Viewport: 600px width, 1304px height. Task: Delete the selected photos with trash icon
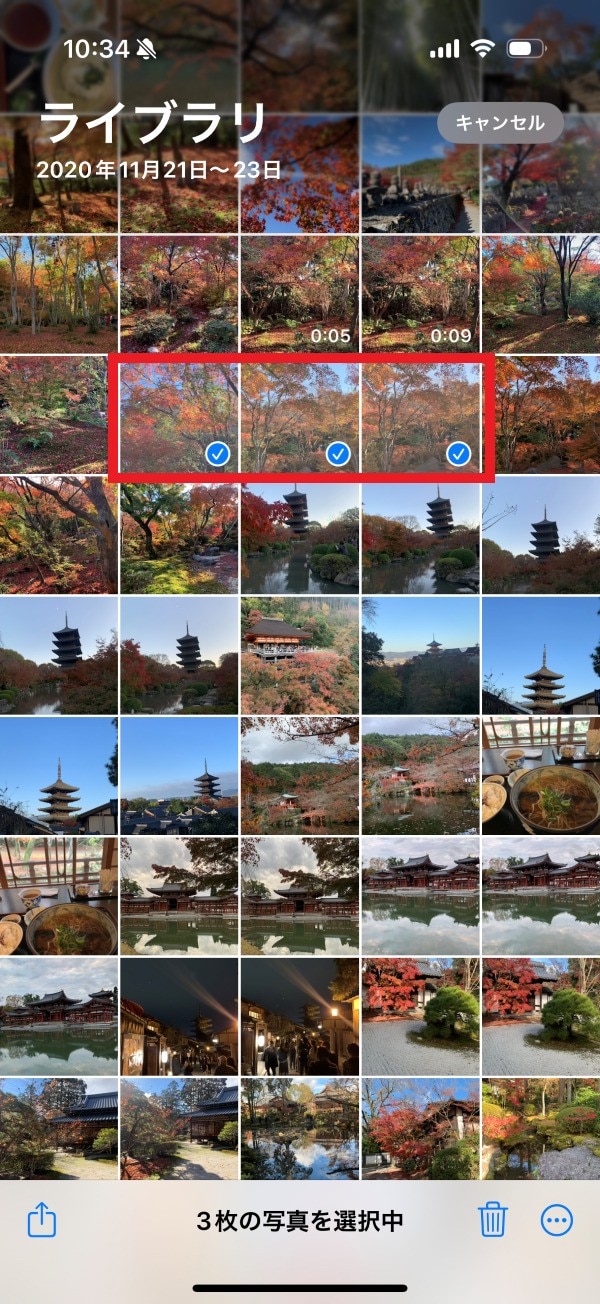point(493,1220)
